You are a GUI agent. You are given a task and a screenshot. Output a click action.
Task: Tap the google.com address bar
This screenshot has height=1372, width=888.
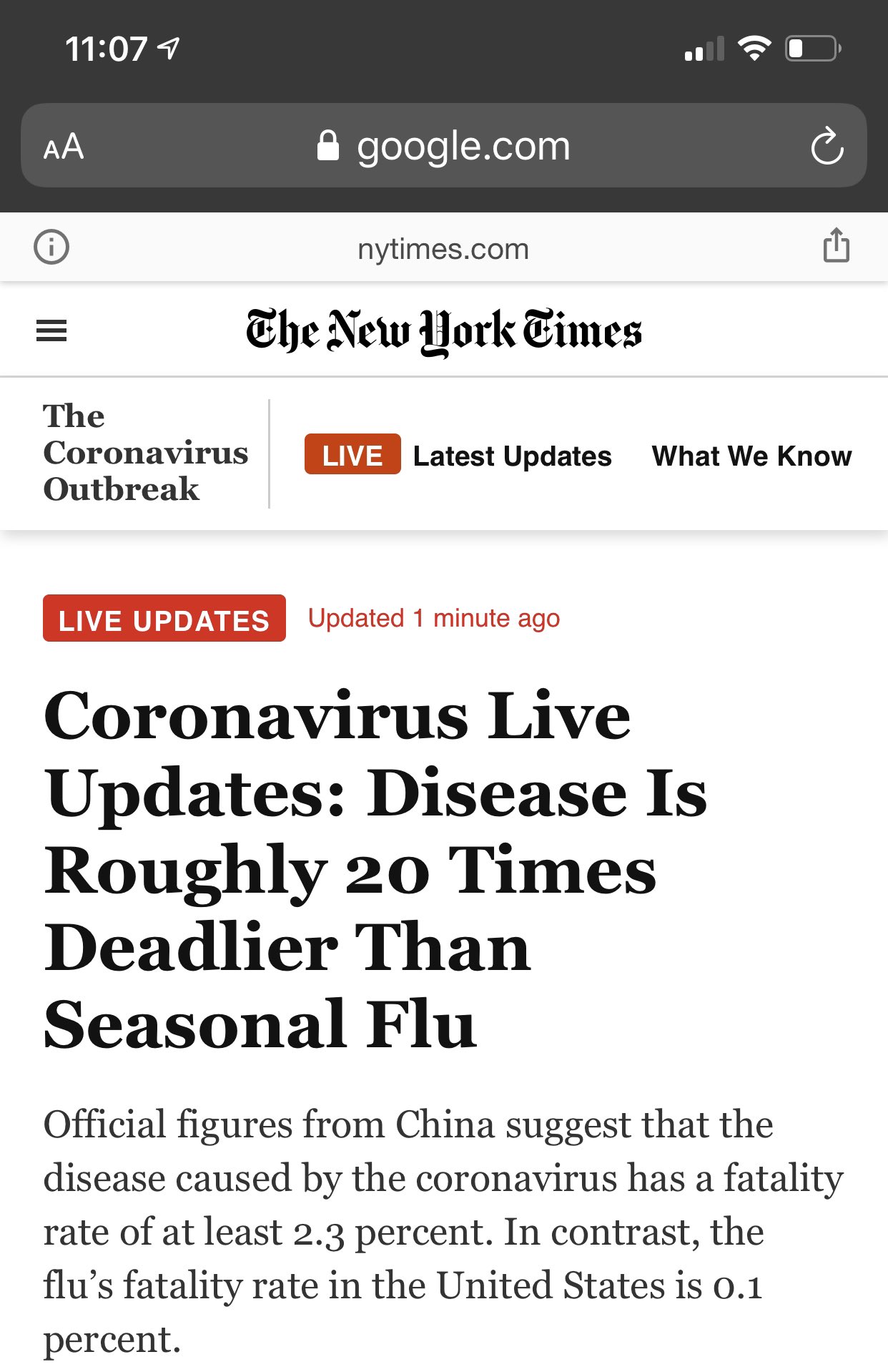point(443,147)
